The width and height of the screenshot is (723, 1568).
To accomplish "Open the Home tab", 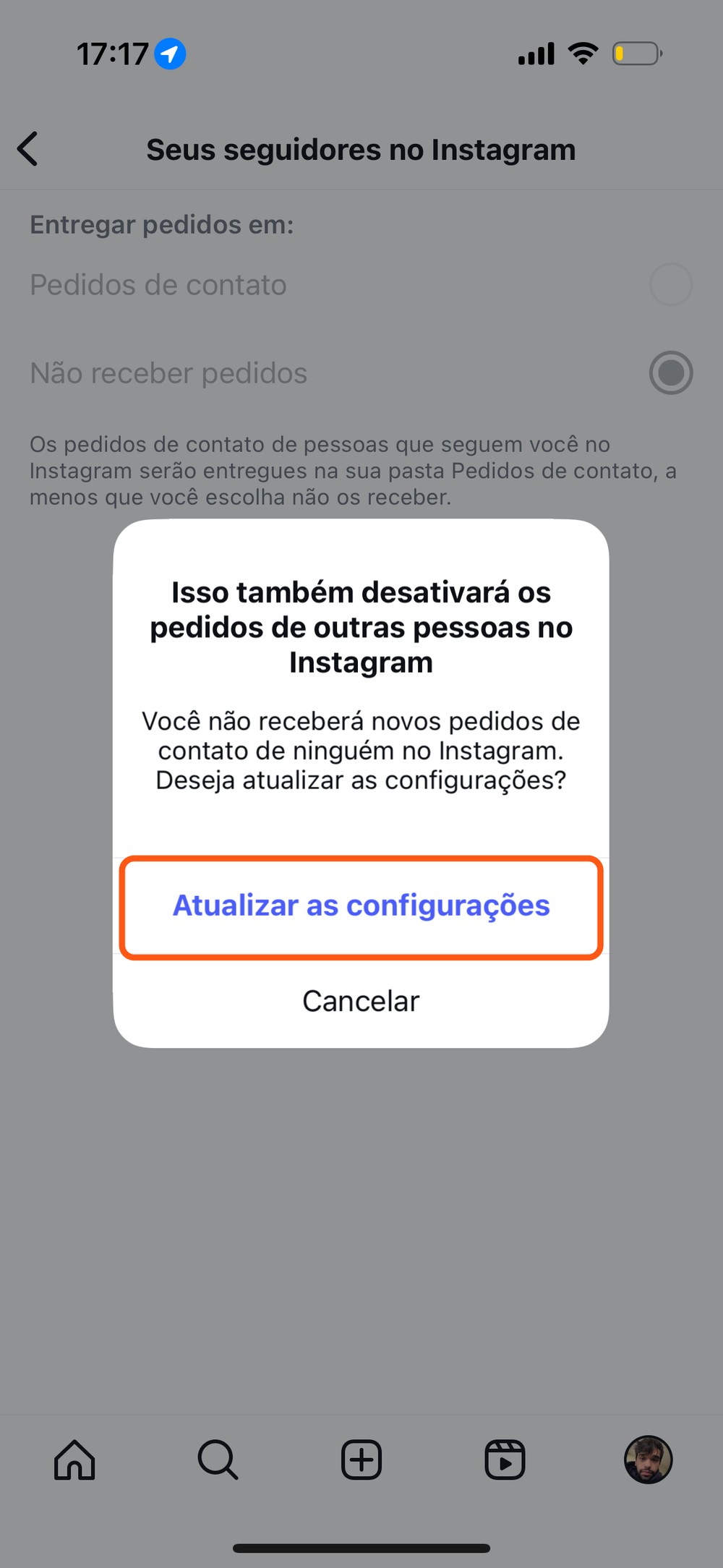I will tap(74, 1460).
